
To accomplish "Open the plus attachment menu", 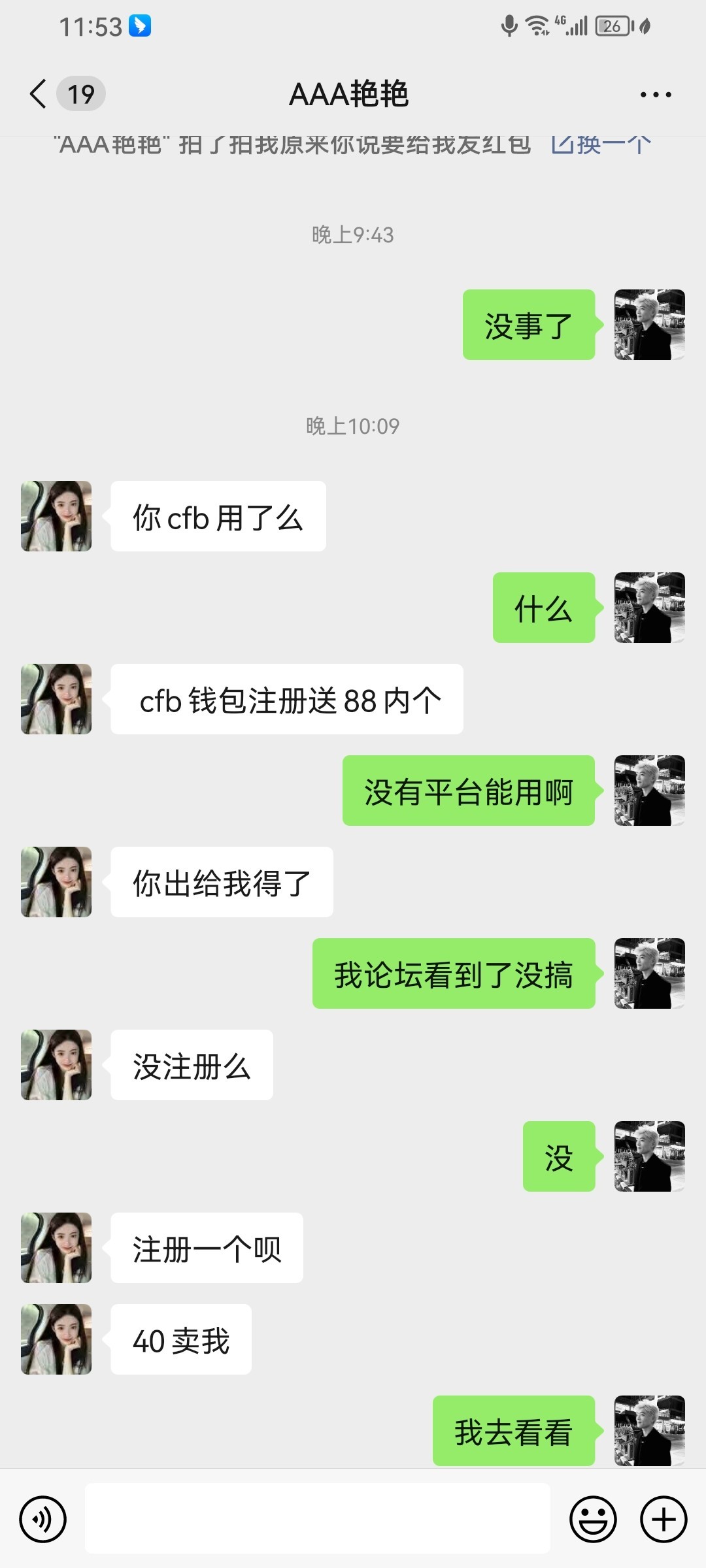I will coord(663,1519).
